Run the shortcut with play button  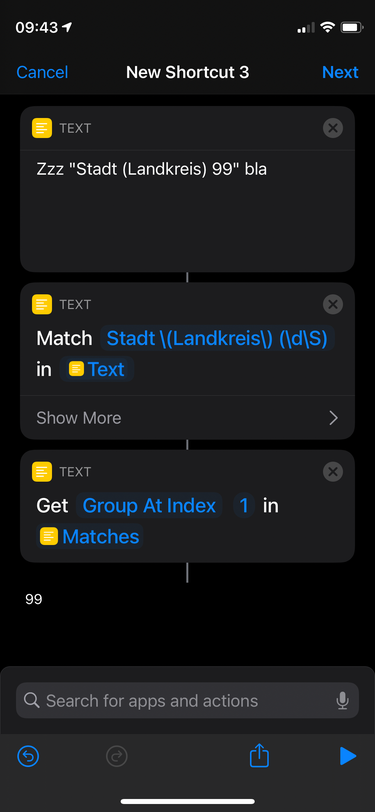click(x=348, y=757)
